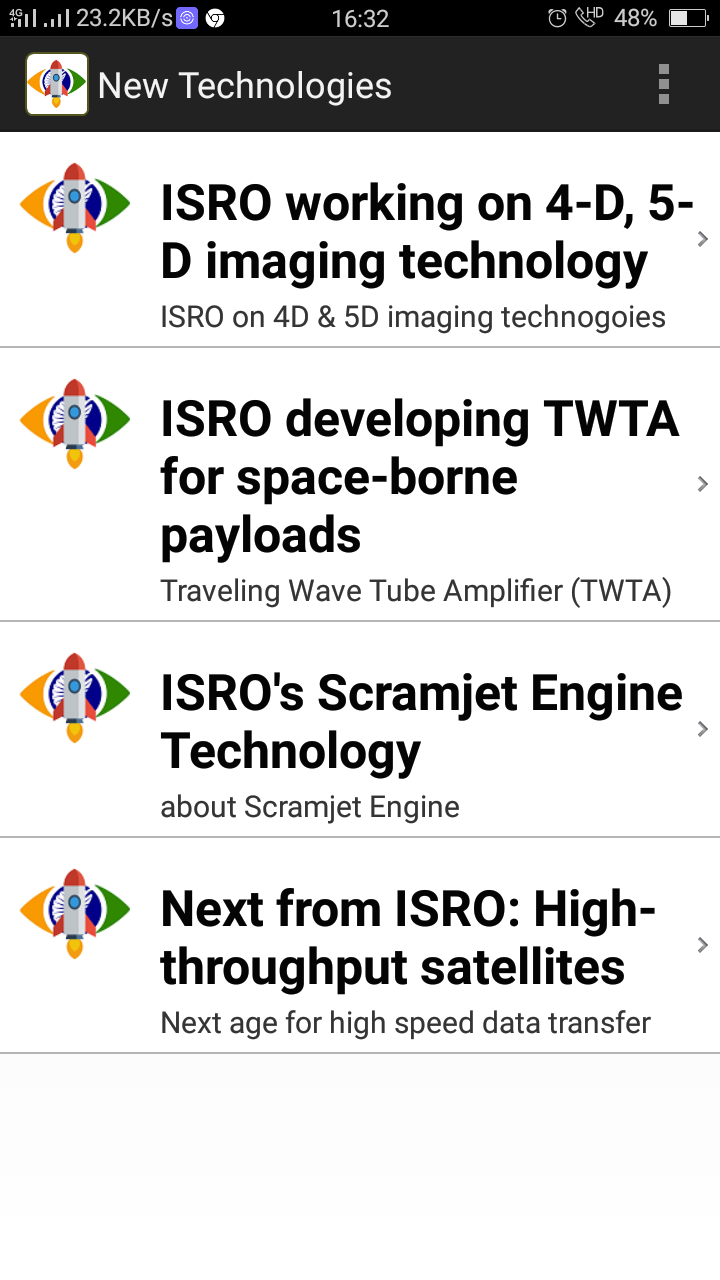Read about ISRO developing TWTA for payloads

tap(420, 485)
